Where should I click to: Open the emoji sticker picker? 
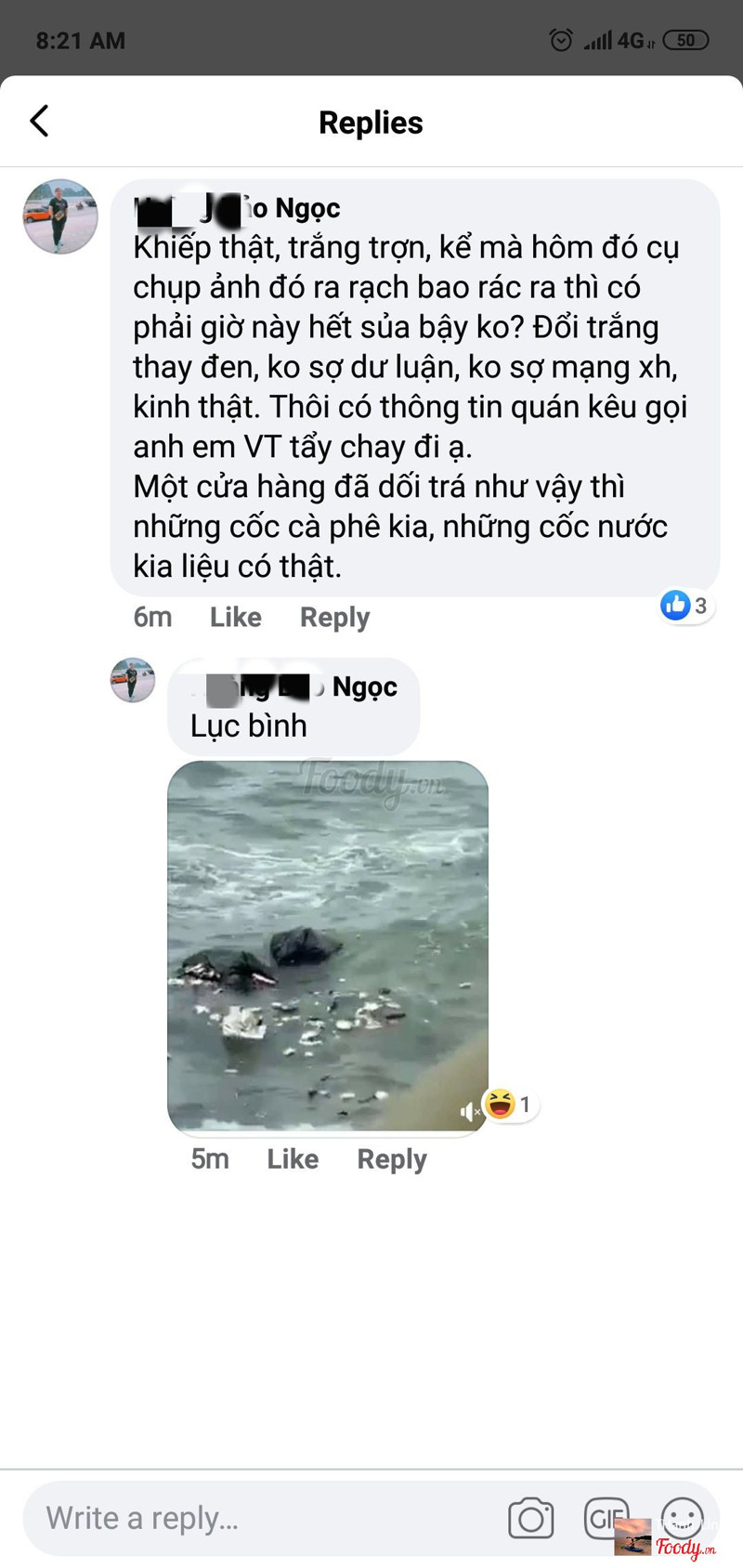pyautogui.click(x=682, y=1516)
